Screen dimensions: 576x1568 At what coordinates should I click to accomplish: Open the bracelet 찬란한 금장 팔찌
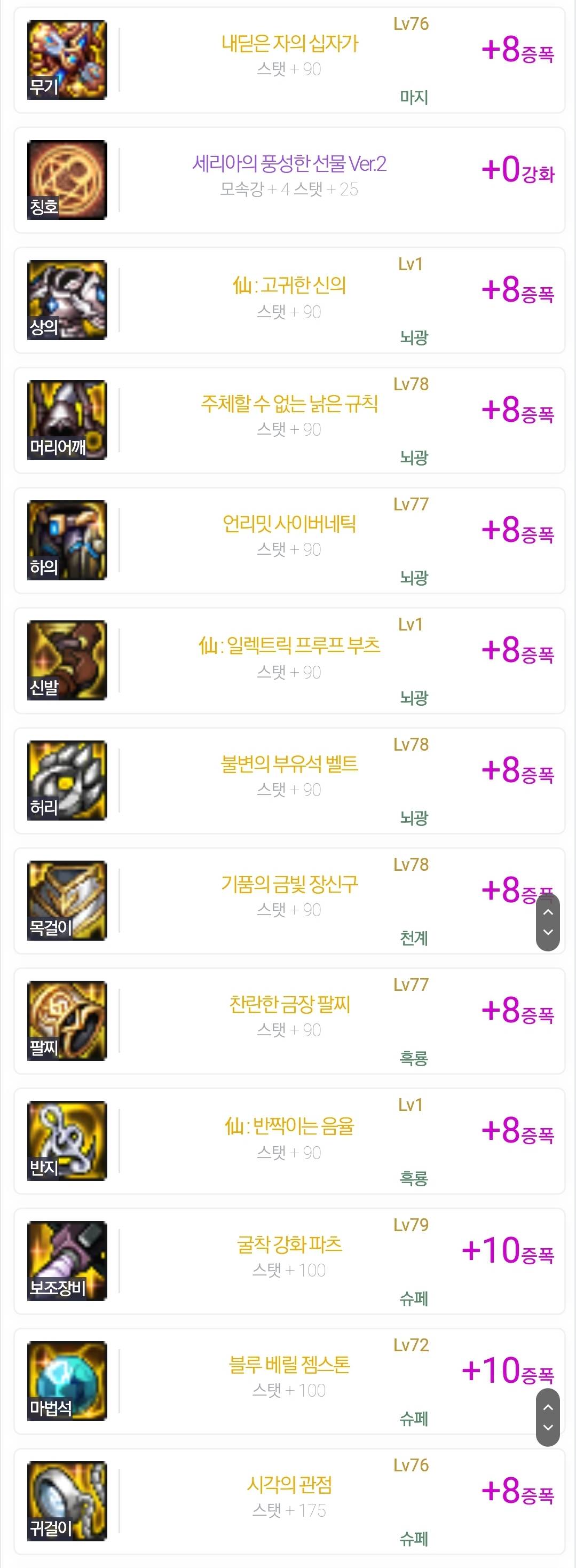click(289, 1004)
